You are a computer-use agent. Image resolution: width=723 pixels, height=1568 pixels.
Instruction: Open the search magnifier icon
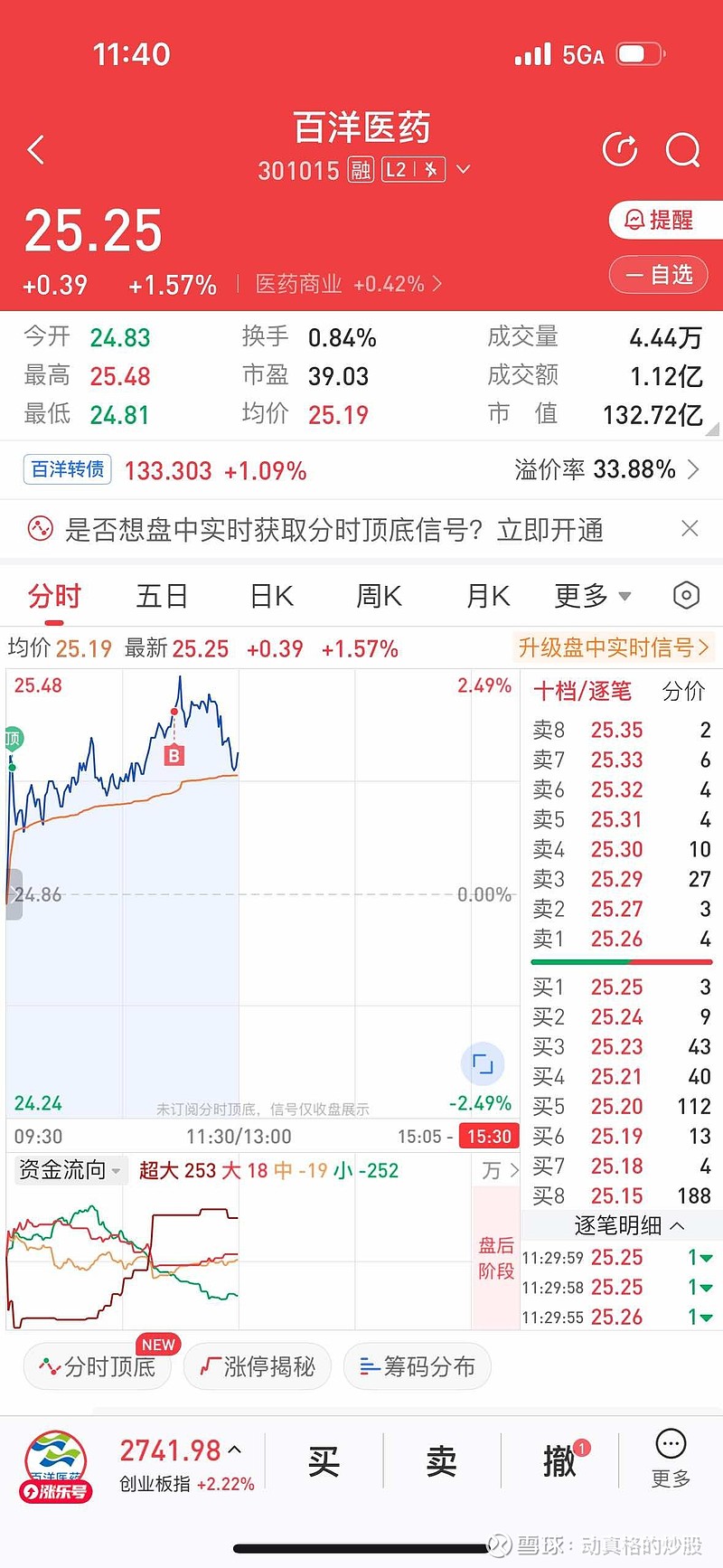tap(683, 150)
